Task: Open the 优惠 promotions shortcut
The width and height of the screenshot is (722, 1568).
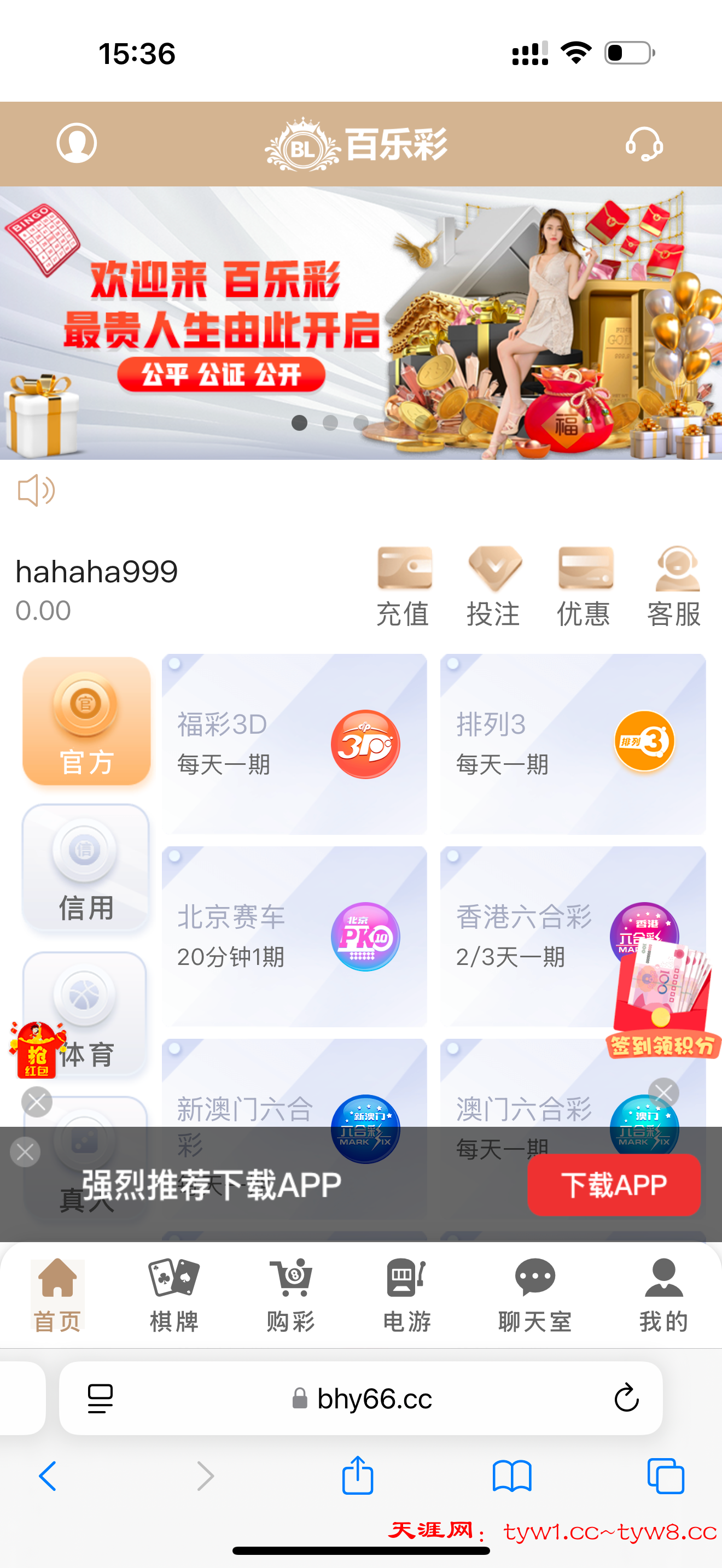Action: [584, 587]
